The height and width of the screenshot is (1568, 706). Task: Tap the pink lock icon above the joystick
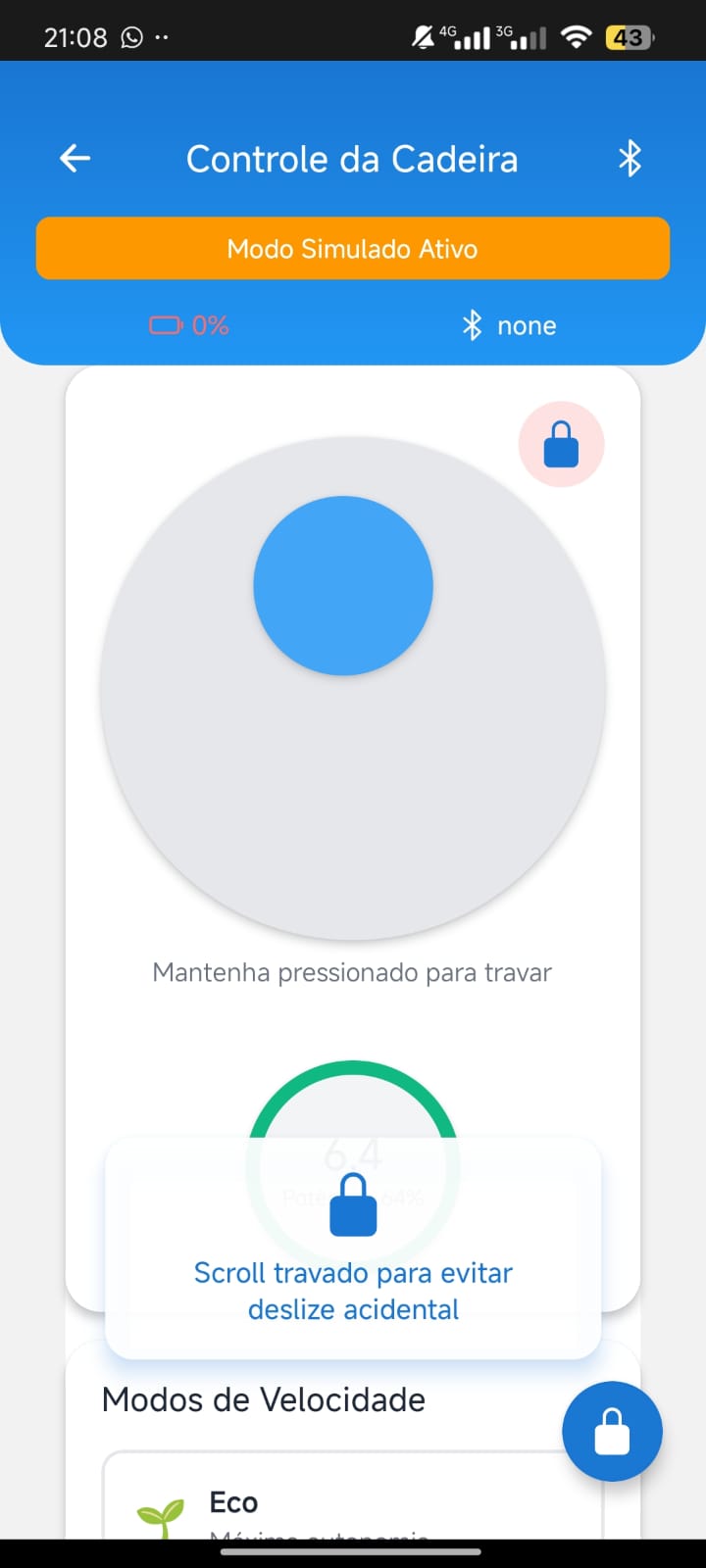point(561,444)
